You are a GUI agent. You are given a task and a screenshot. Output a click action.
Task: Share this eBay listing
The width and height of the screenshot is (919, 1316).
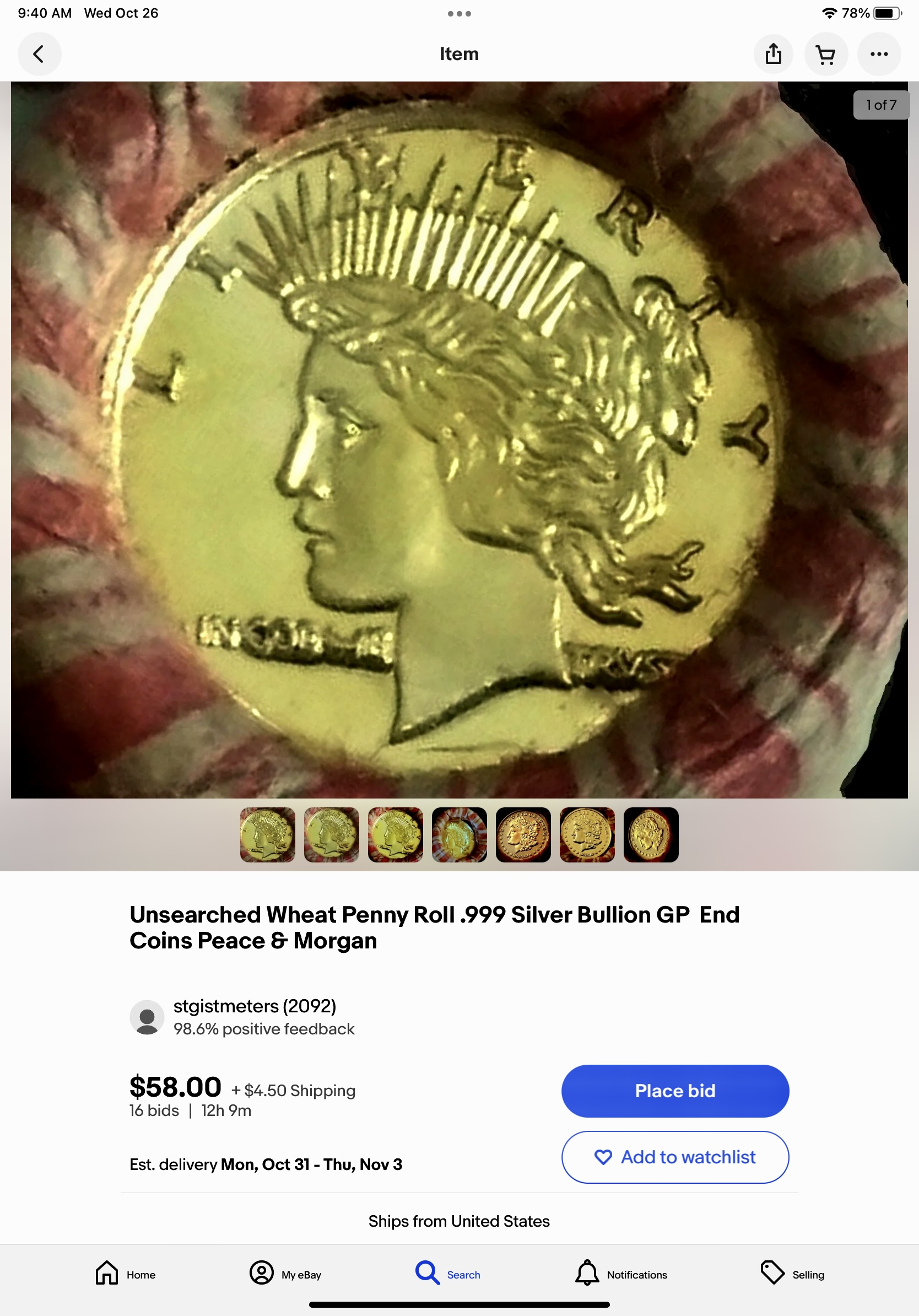click(x=773, y=55)
